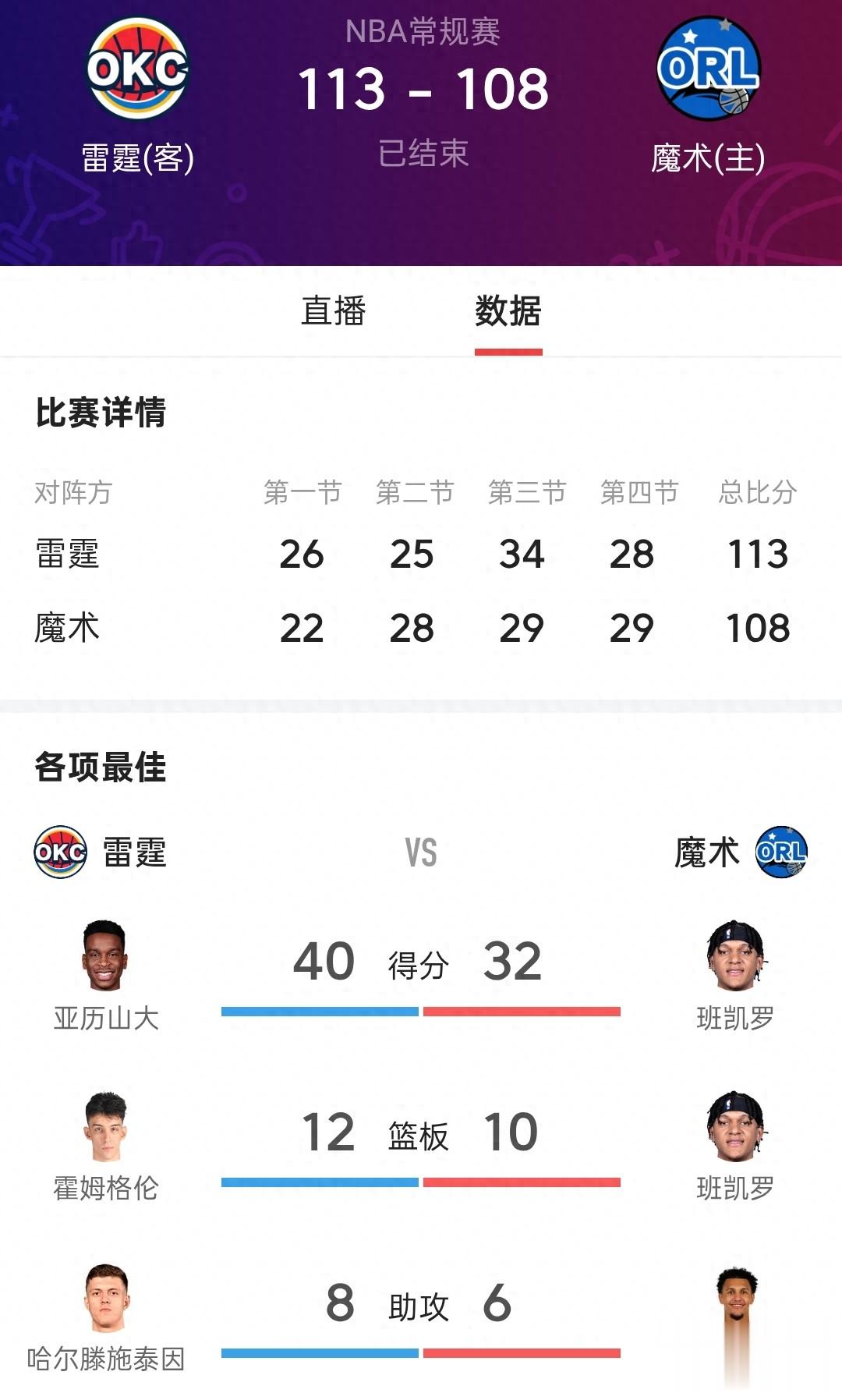
Task: Switch to the 直播 tab
Action: (x=334, y=310)
